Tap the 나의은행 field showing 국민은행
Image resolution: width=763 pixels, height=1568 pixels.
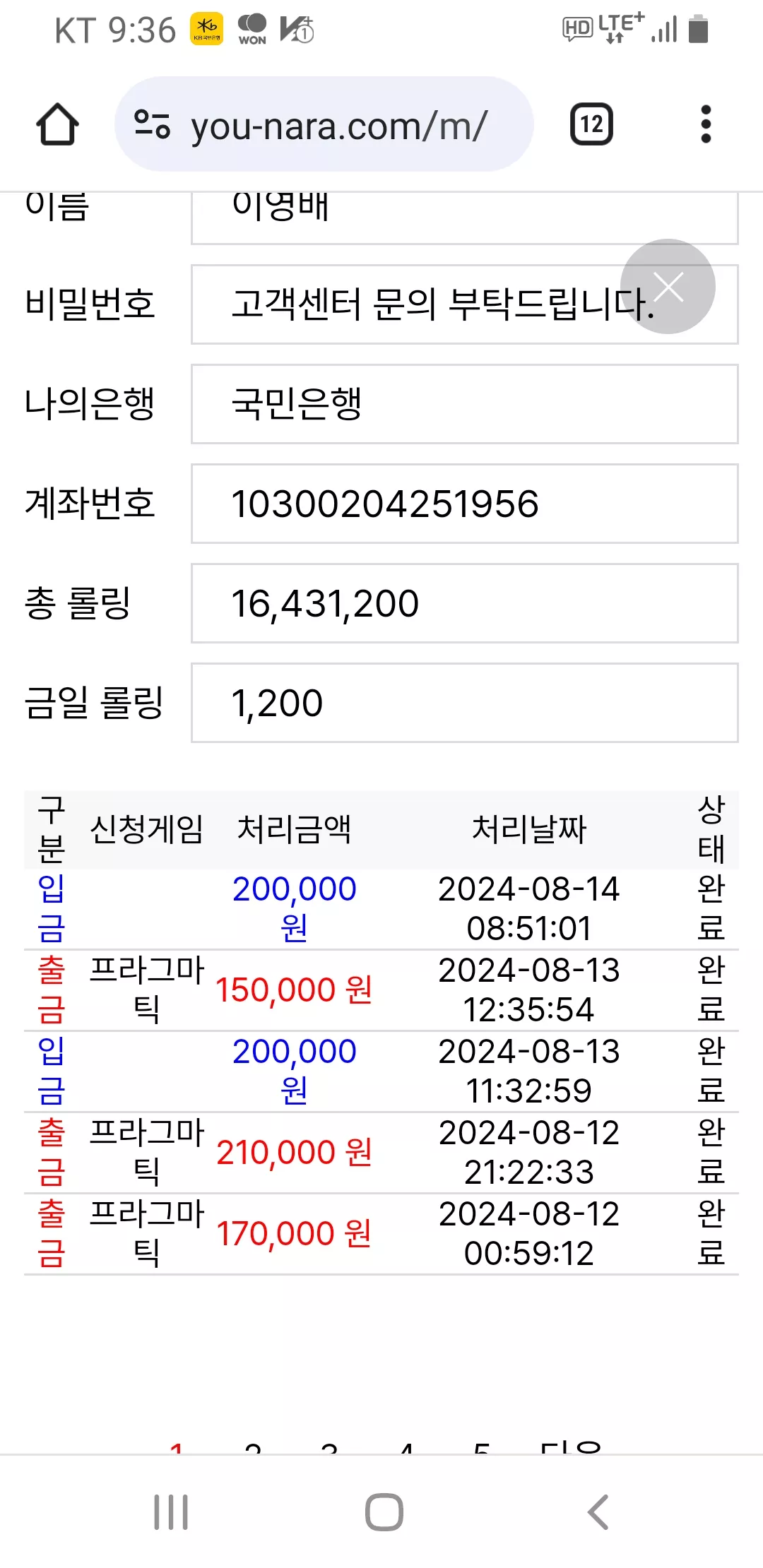pos(465,404)
